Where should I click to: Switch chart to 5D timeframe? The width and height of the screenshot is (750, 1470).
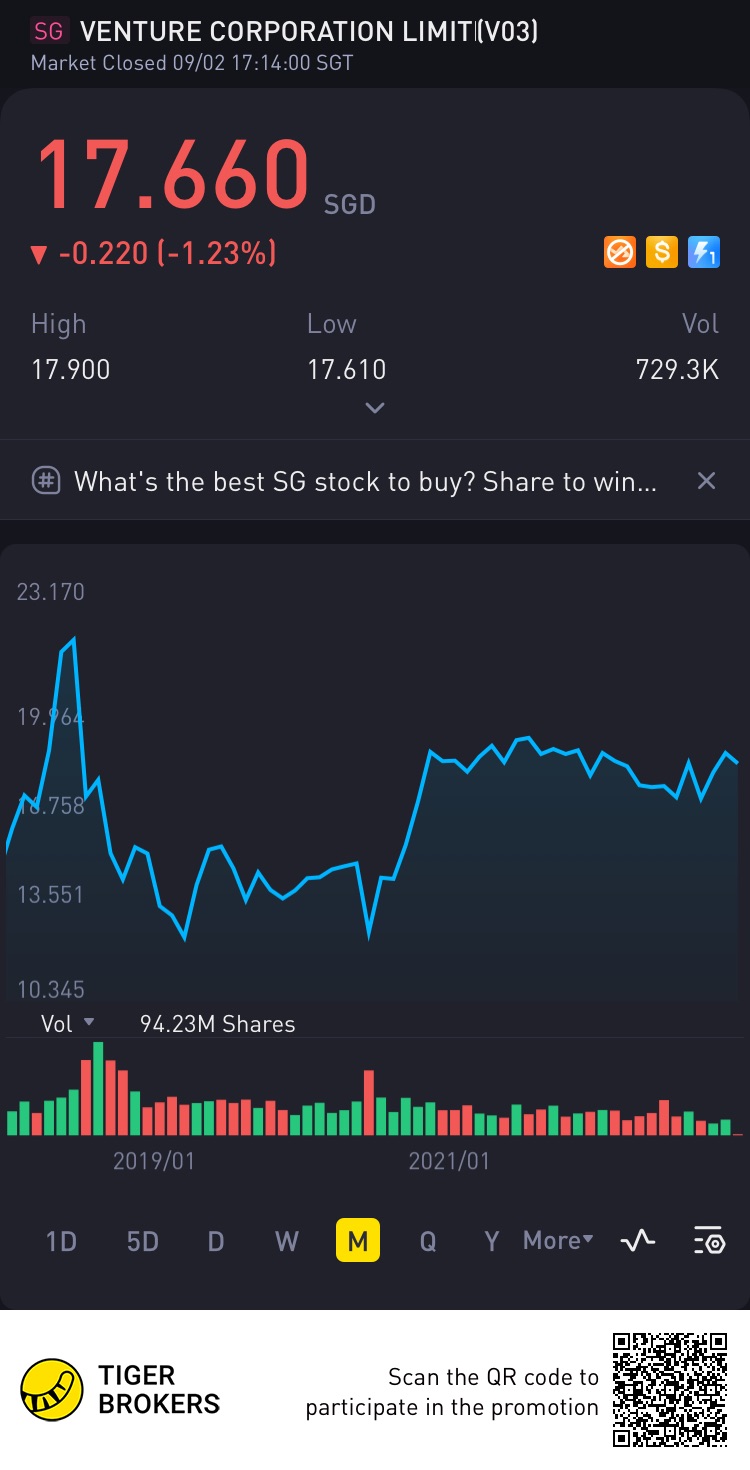coord(143,1241)
